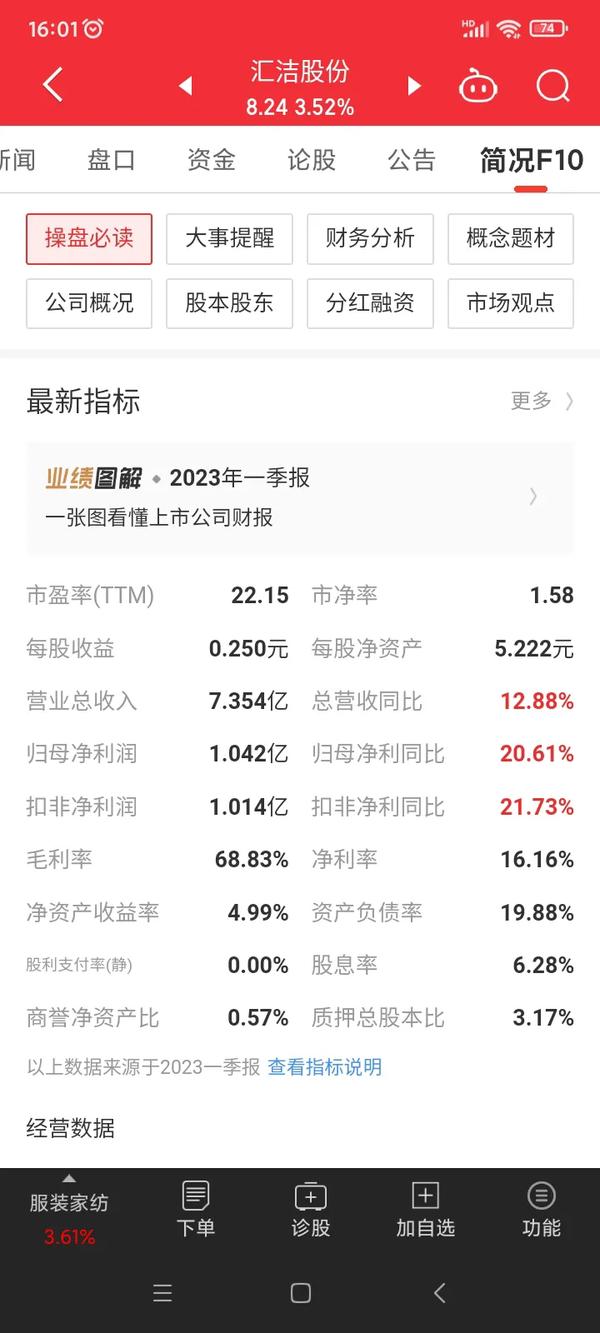600x1333 pixels.
Task: Tap the 查看指标说明 link
Action: [325, 1067]
